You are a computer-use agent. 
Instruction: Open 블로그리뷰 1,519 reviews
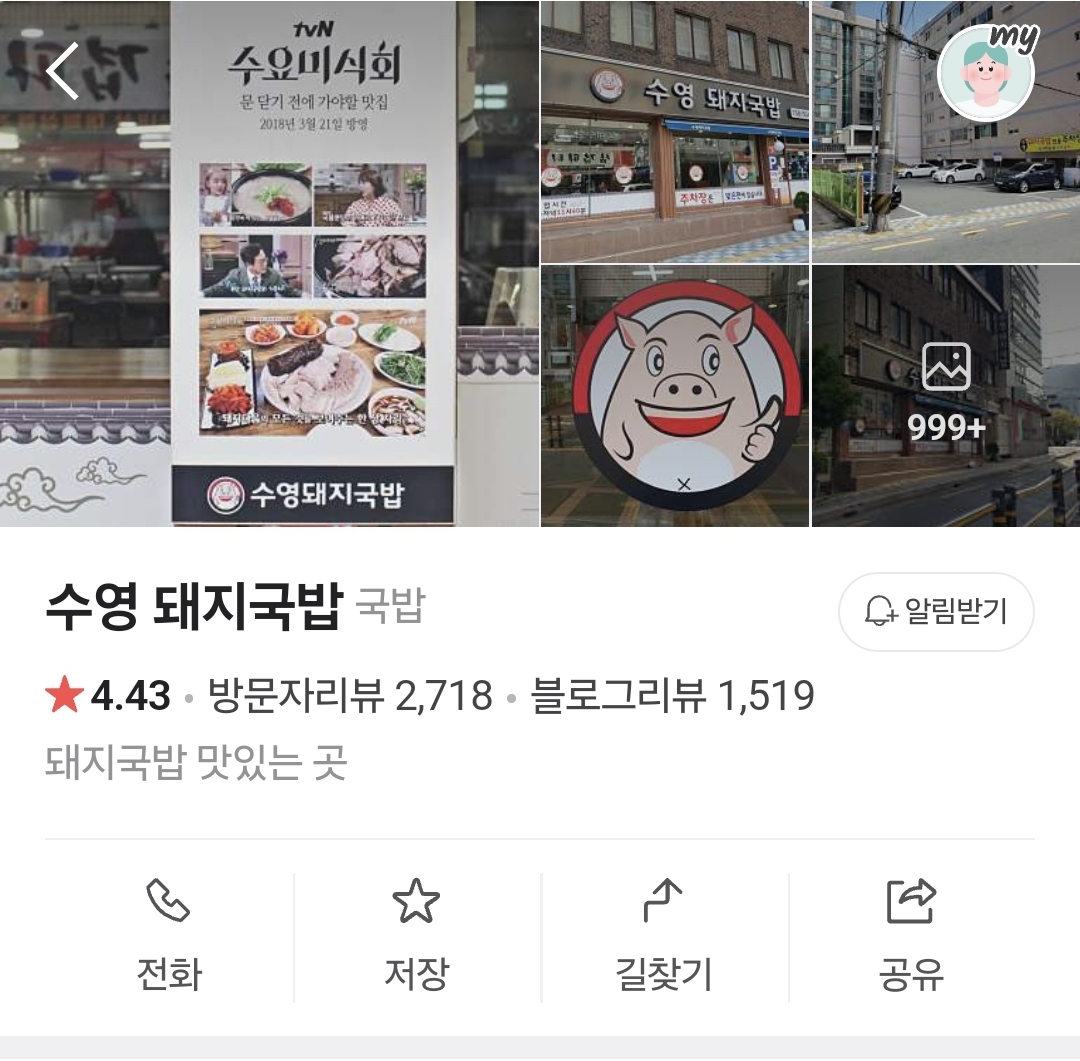[672, 696]
